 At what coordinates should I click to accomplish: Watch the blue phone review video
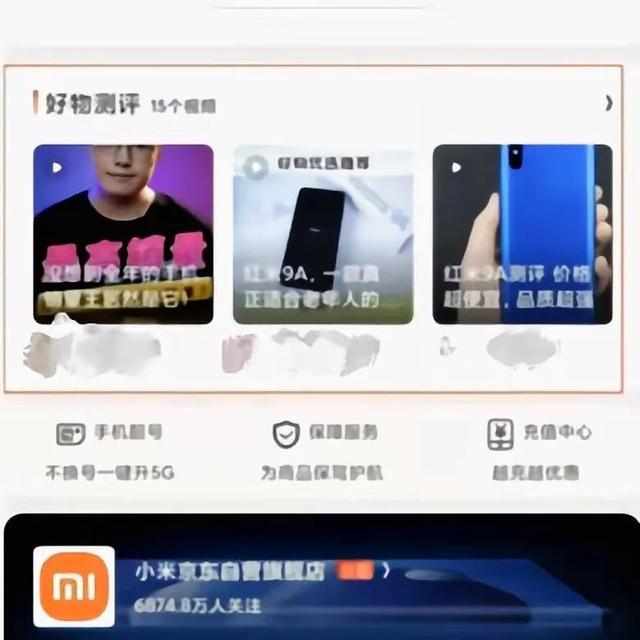pos(522,234)
